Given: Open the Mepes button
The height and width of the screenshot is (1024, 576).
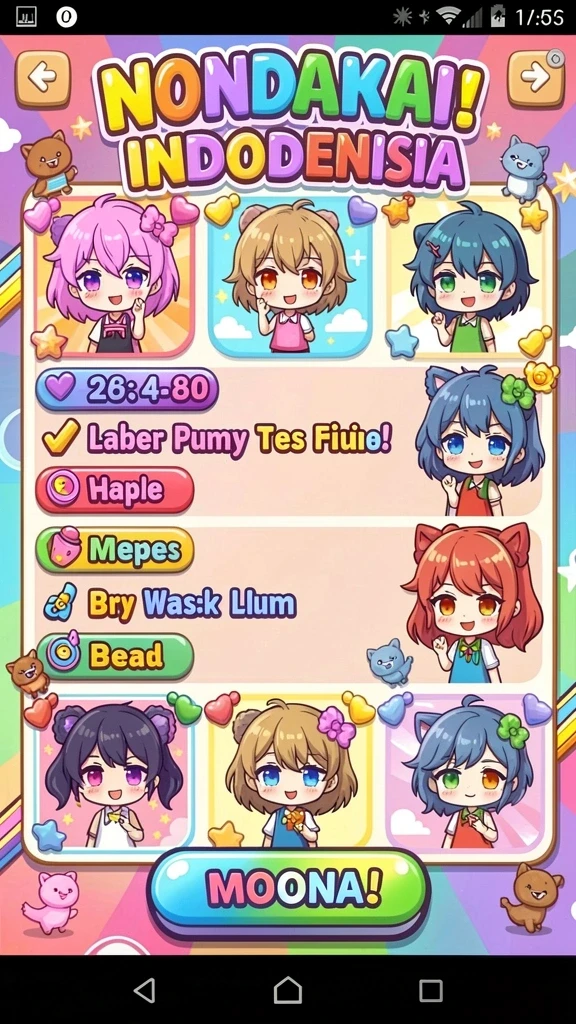Looking at the screenshot, I should (x=114, y=550).
